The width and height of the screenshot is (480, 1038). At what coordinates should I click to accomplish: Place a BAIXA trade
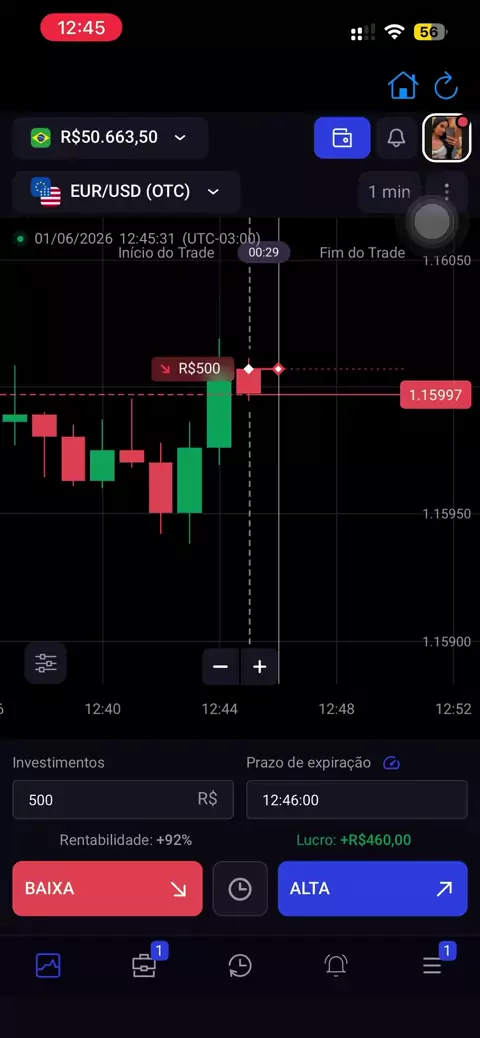click(x=107, y=888)
